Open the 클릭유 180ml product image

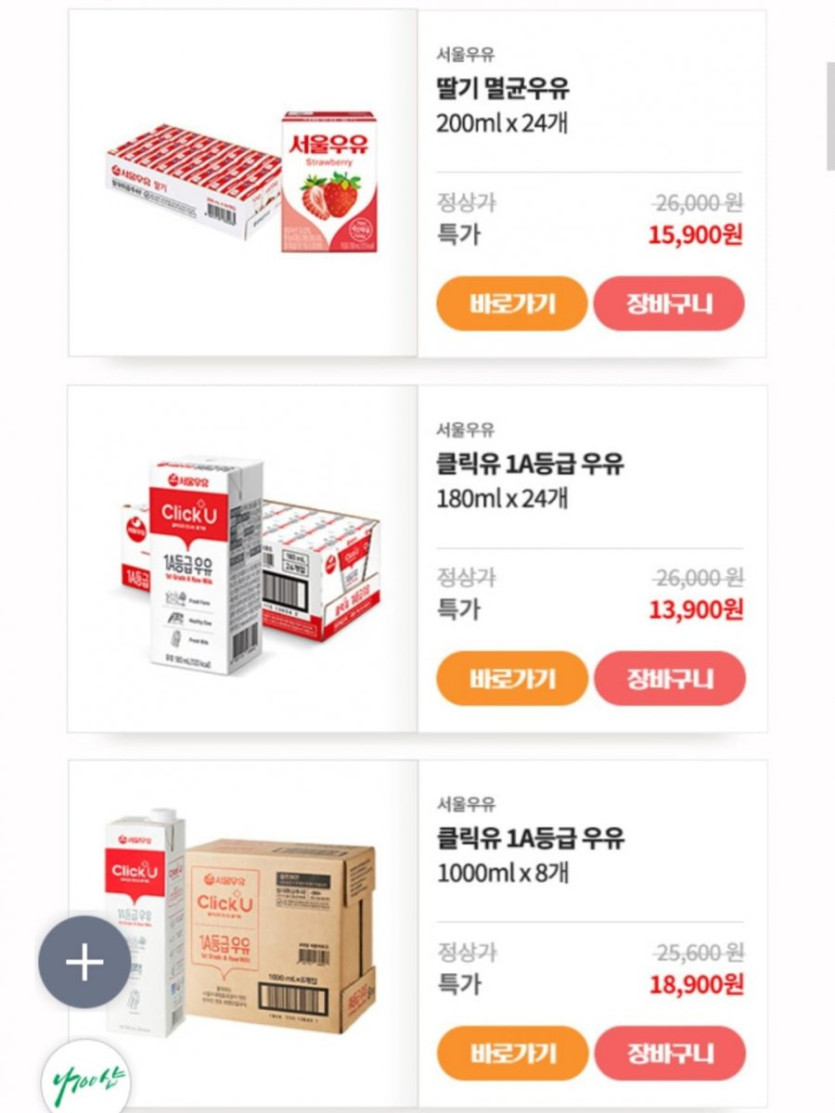[243, 560]
